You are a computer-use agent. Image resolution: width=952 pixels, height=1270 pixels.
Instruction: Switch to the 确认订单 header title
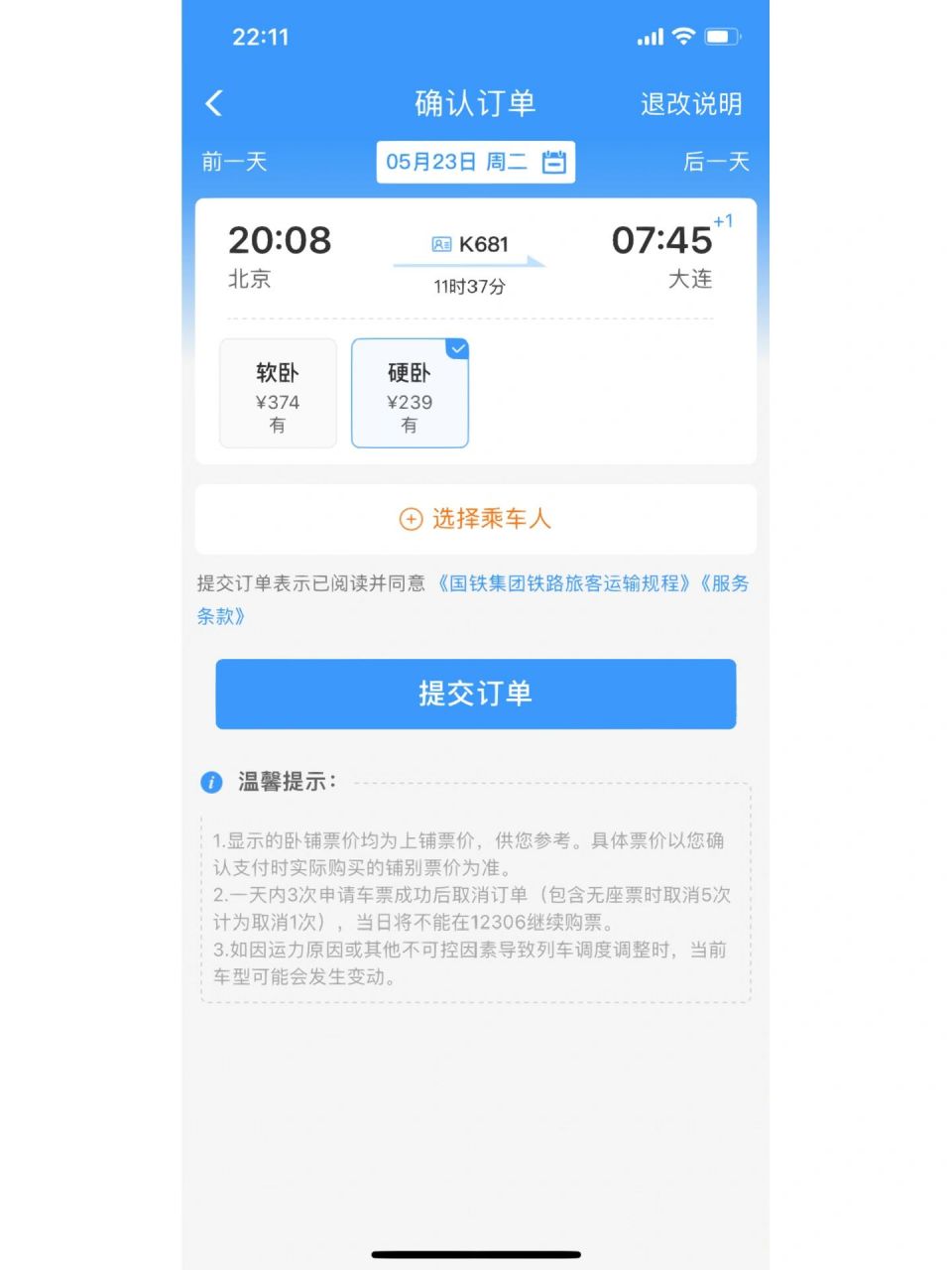[x=475, y=103]
